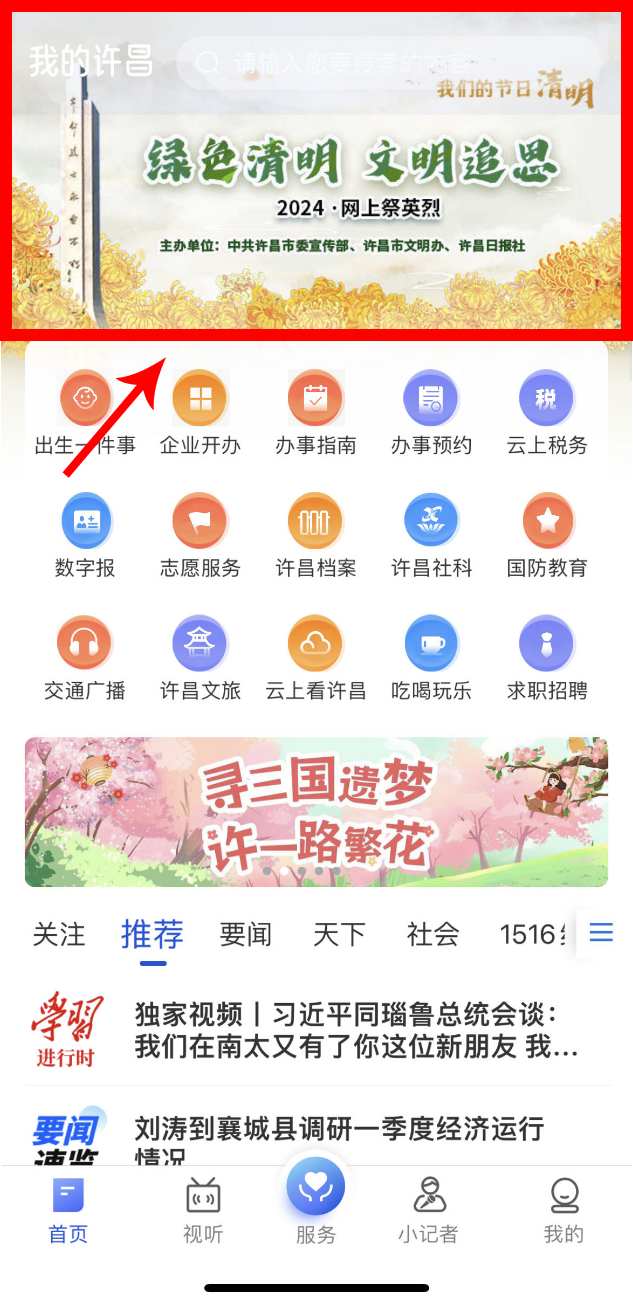Select 志愿服务 volunteer service
633x1301 pixels.
[x=200, y=535]
